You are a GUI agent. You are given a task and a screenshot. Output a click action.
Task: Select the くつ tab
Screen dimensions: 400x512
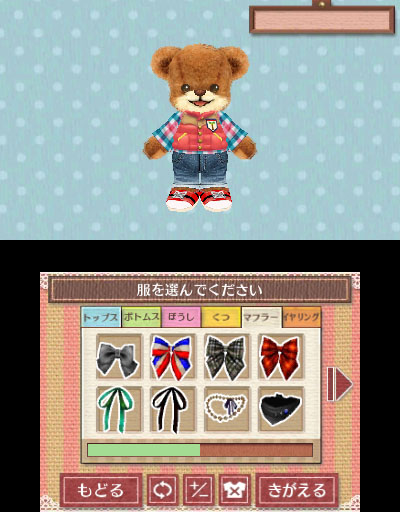(221, 317)
